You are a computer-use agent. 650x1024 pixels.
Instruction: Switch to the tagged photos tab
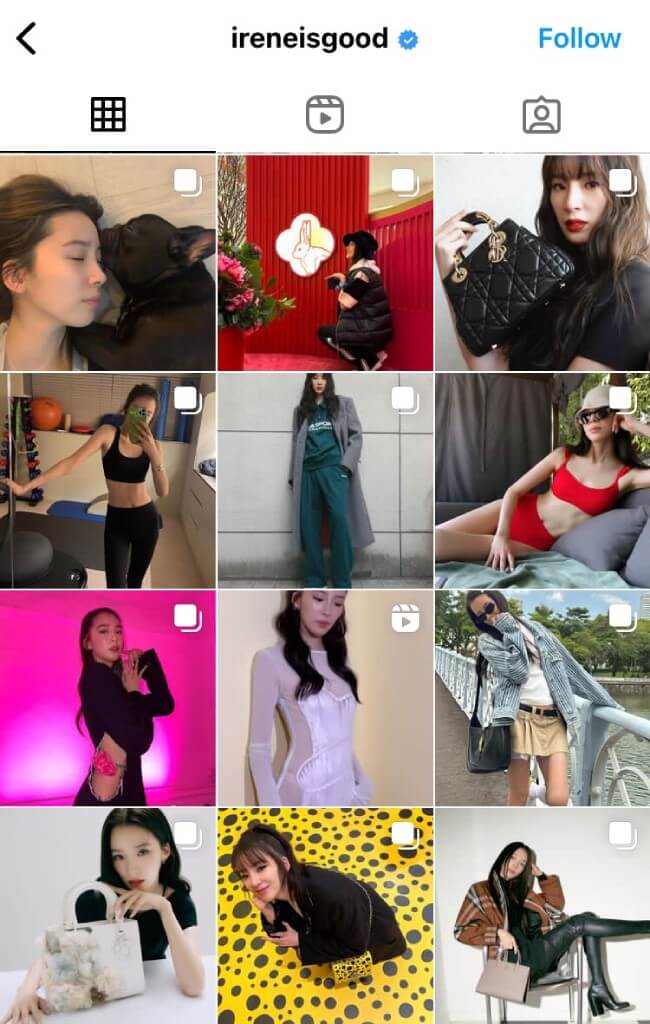pos(541,116)
